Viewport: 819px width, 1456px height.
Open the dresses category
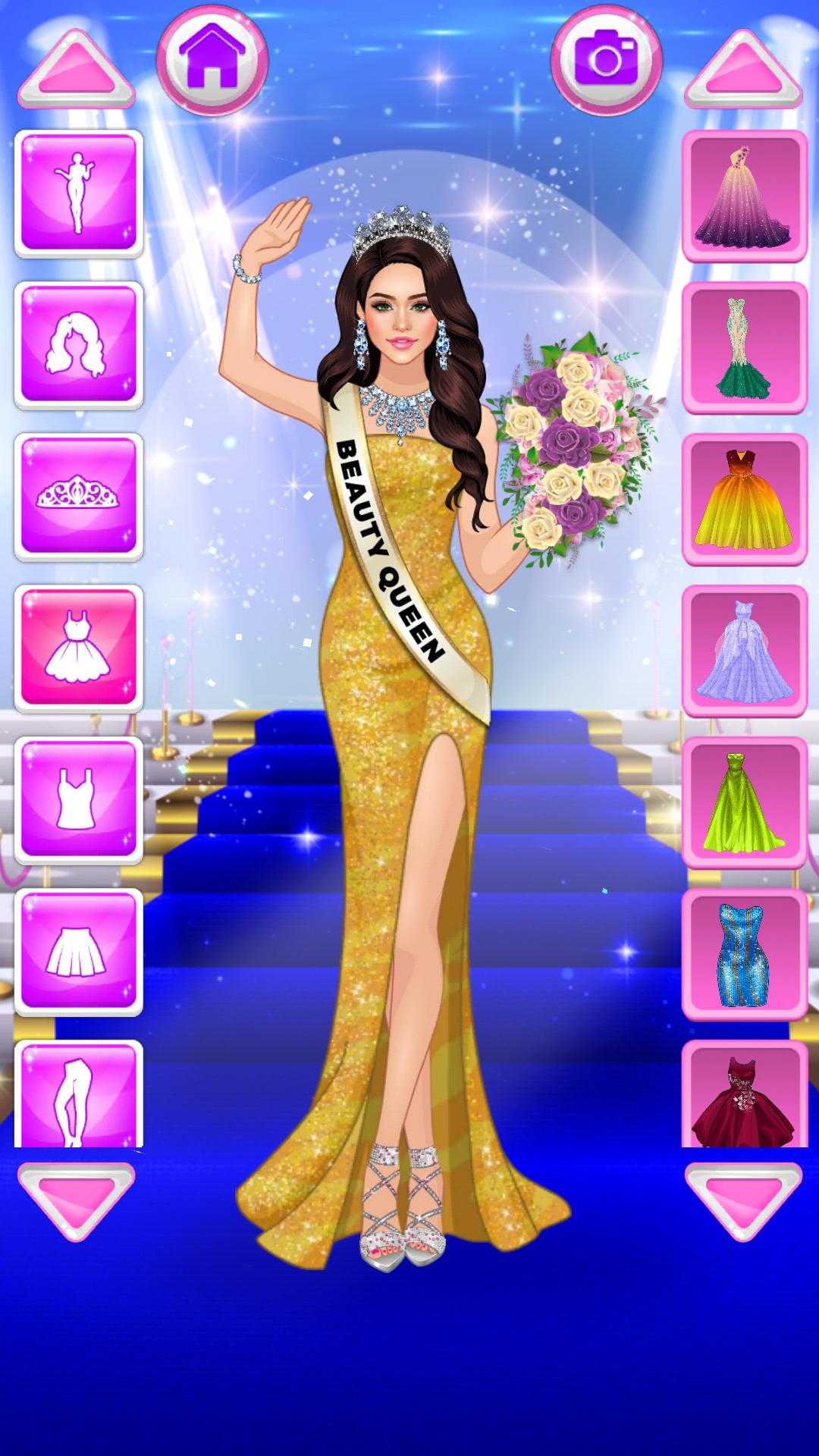(78, 648)
